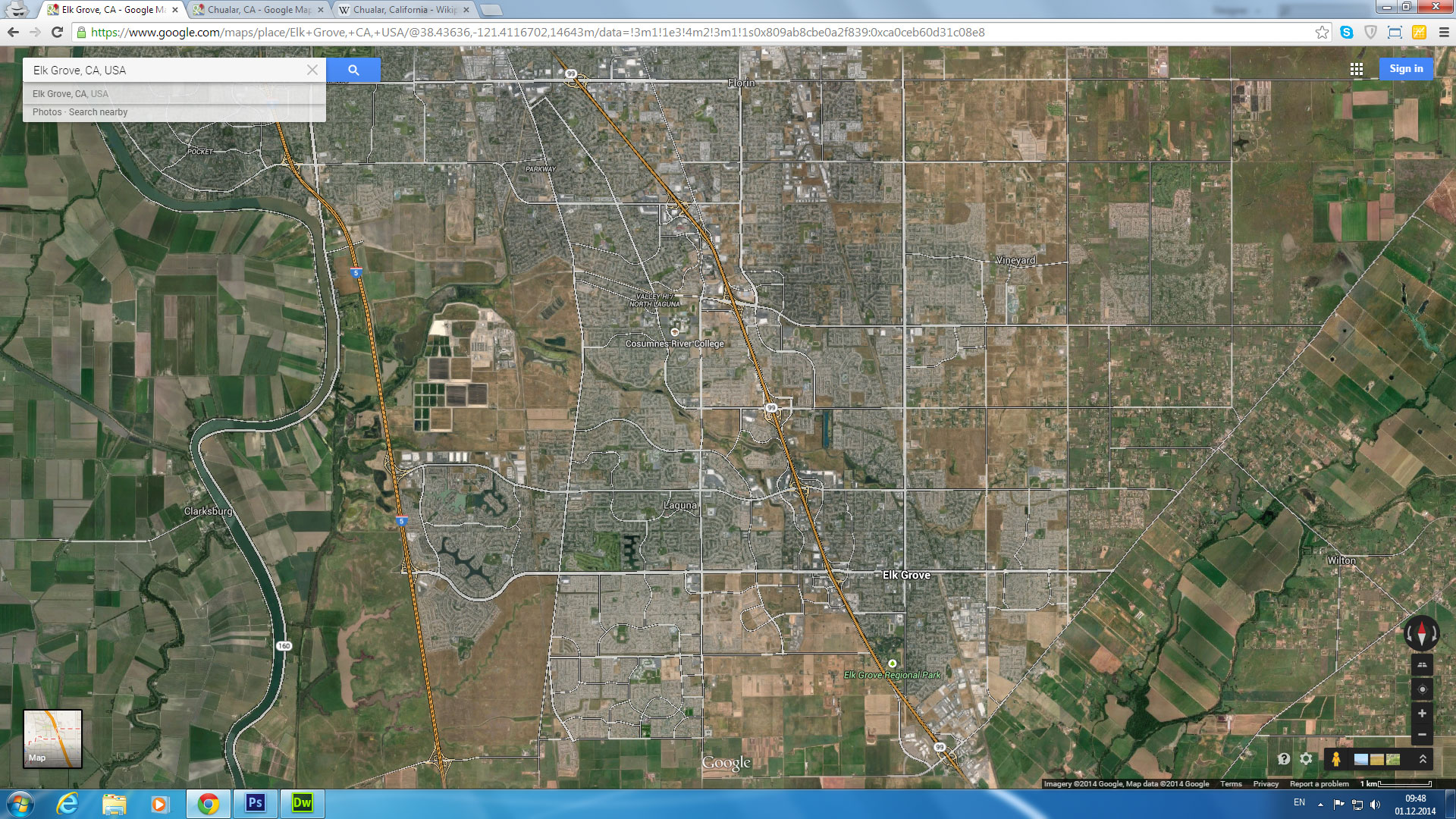Screen dimensions: 1456x819
Task: Bookmark this page with the star
Action: pos(1322,33)
